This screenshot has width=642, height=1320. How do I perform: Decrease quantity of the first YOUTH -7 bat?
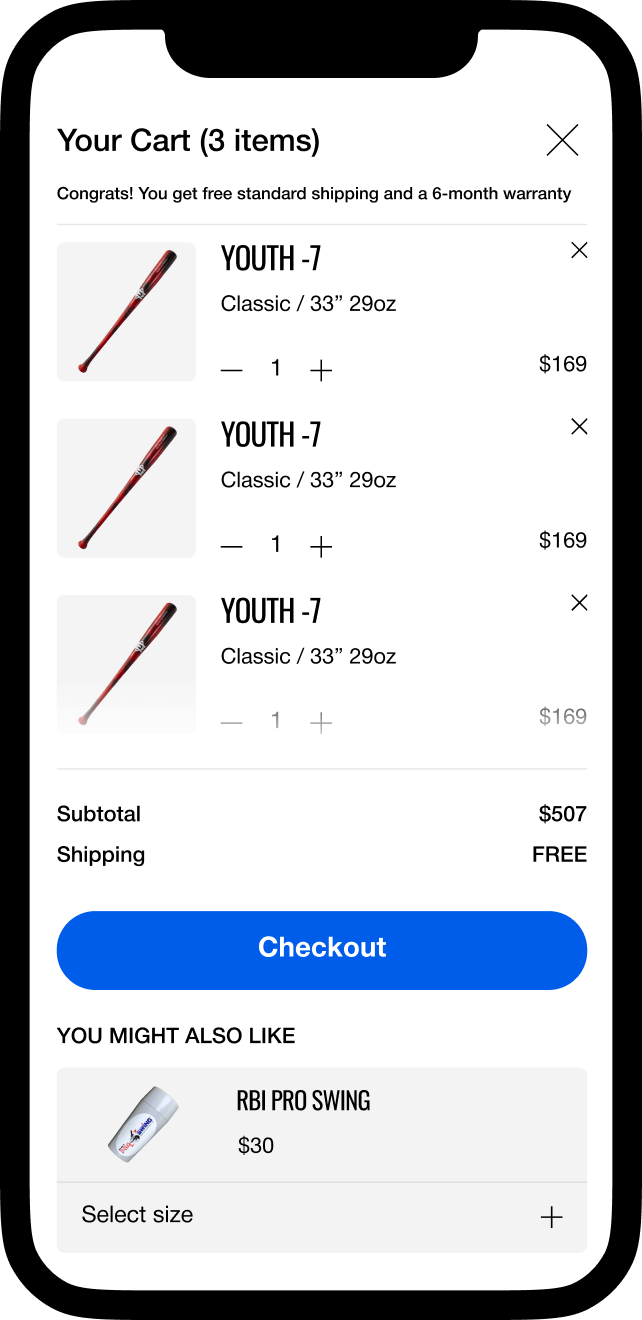[232, 371]
